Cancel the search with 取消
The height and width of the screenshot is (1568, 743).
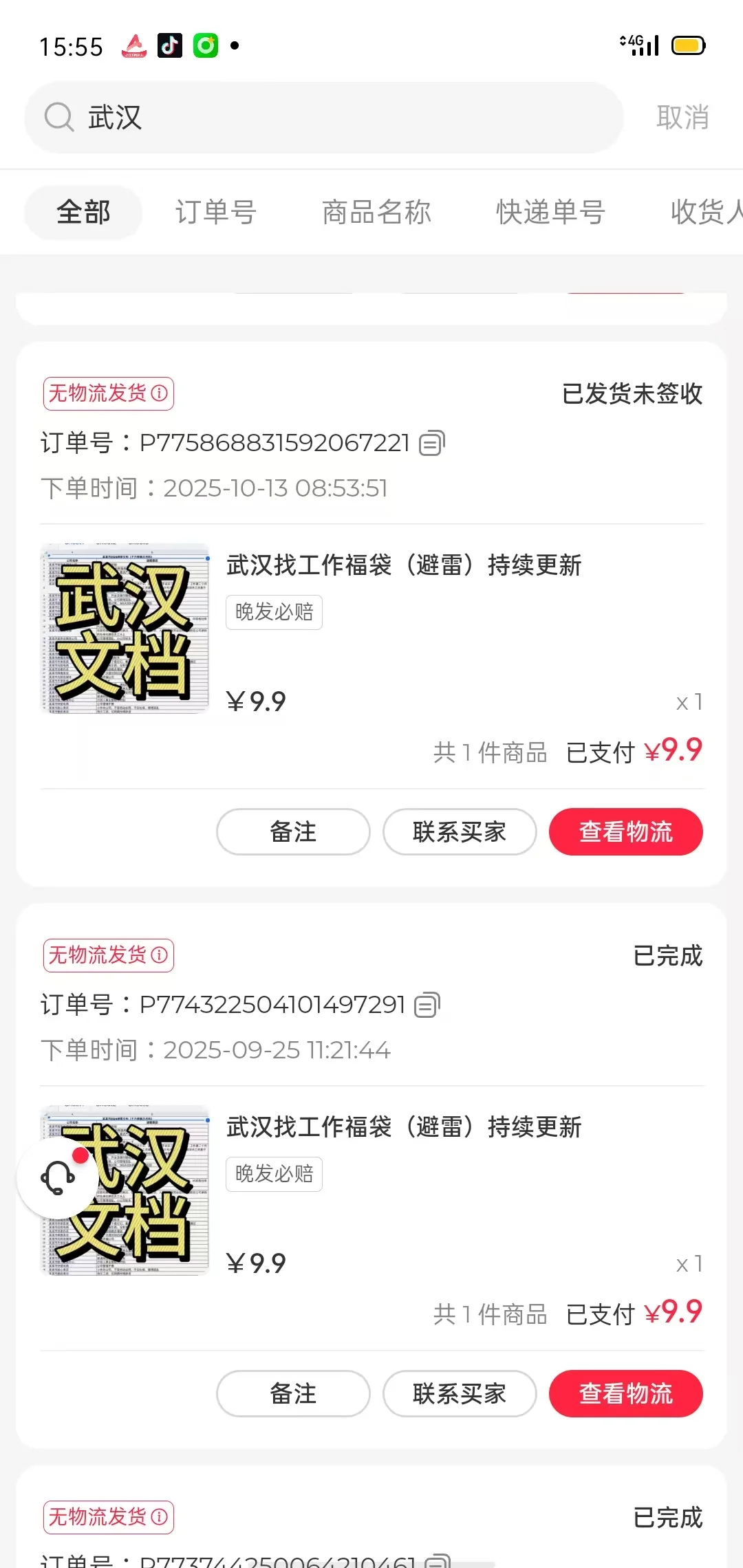(682, 118)
